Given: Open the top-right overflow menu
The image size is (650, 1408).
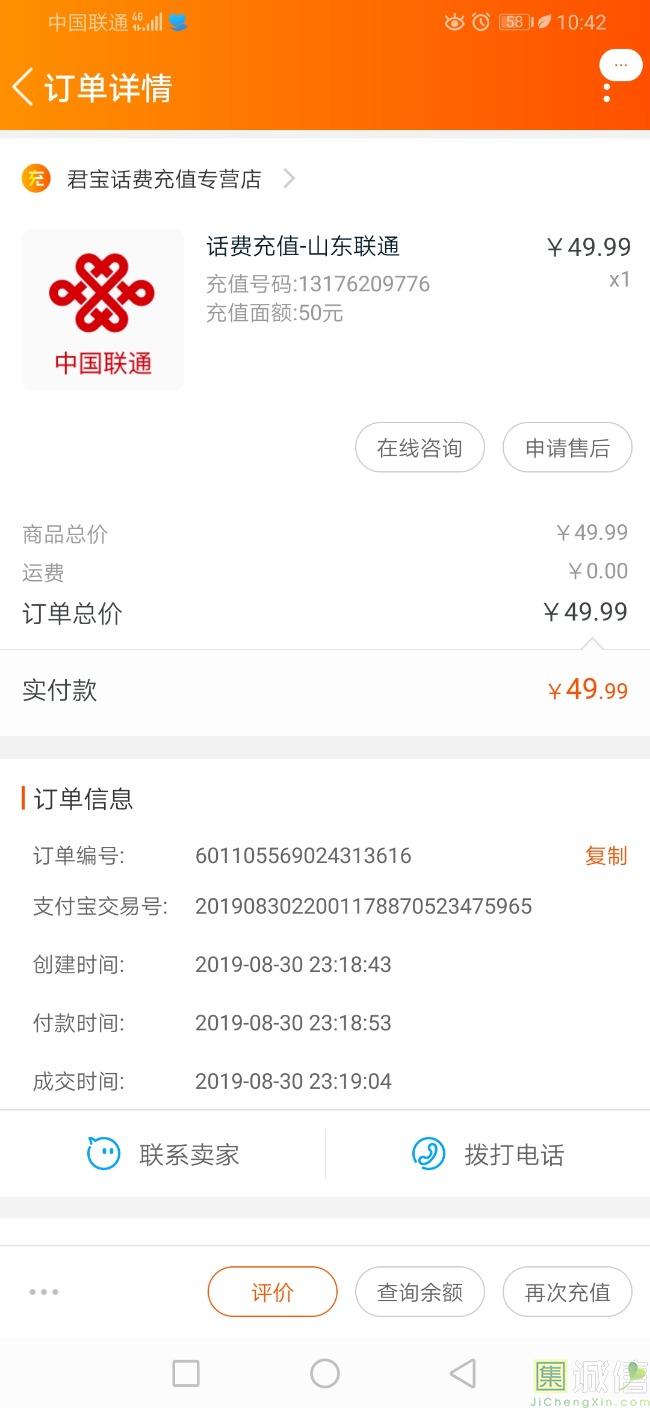Looking at the screenshot, I should click(607, 90).
